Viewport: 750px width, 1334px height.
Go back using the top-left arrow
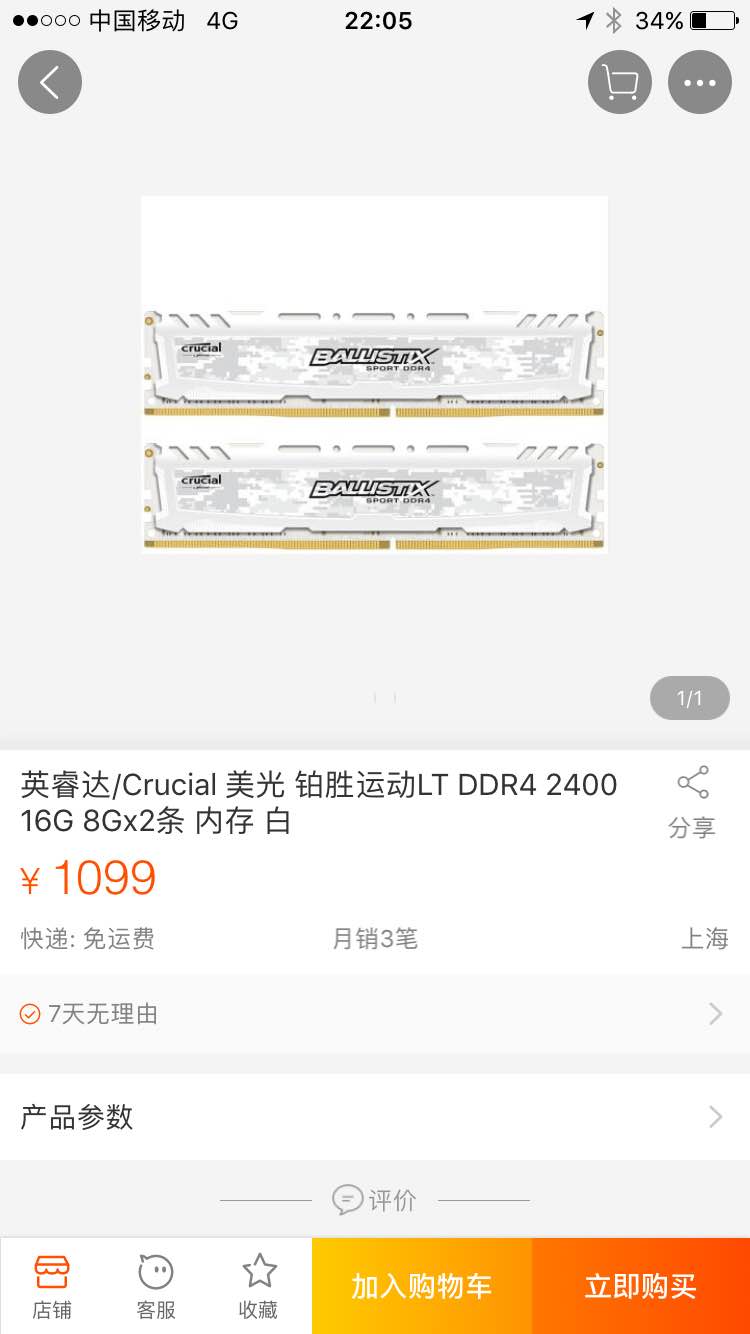(50, 82)
